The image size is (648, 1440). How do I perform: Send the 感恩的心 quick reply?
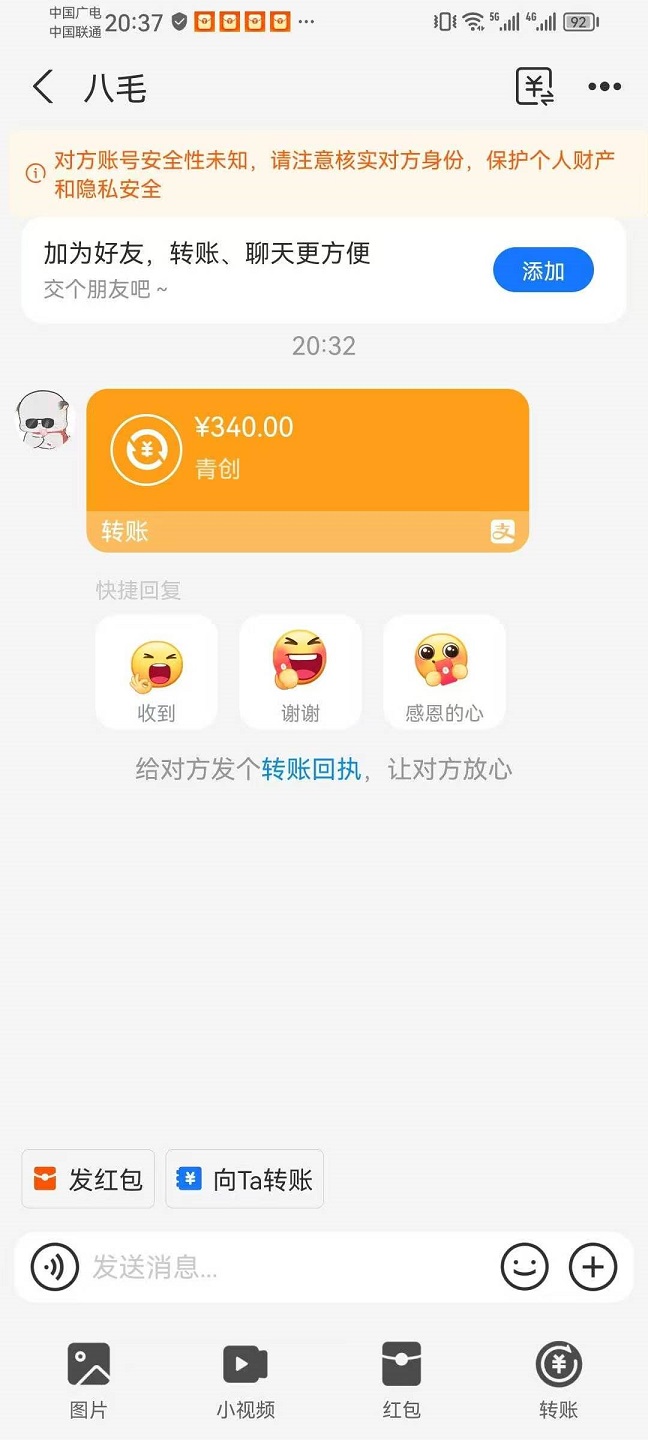[443, 672]
